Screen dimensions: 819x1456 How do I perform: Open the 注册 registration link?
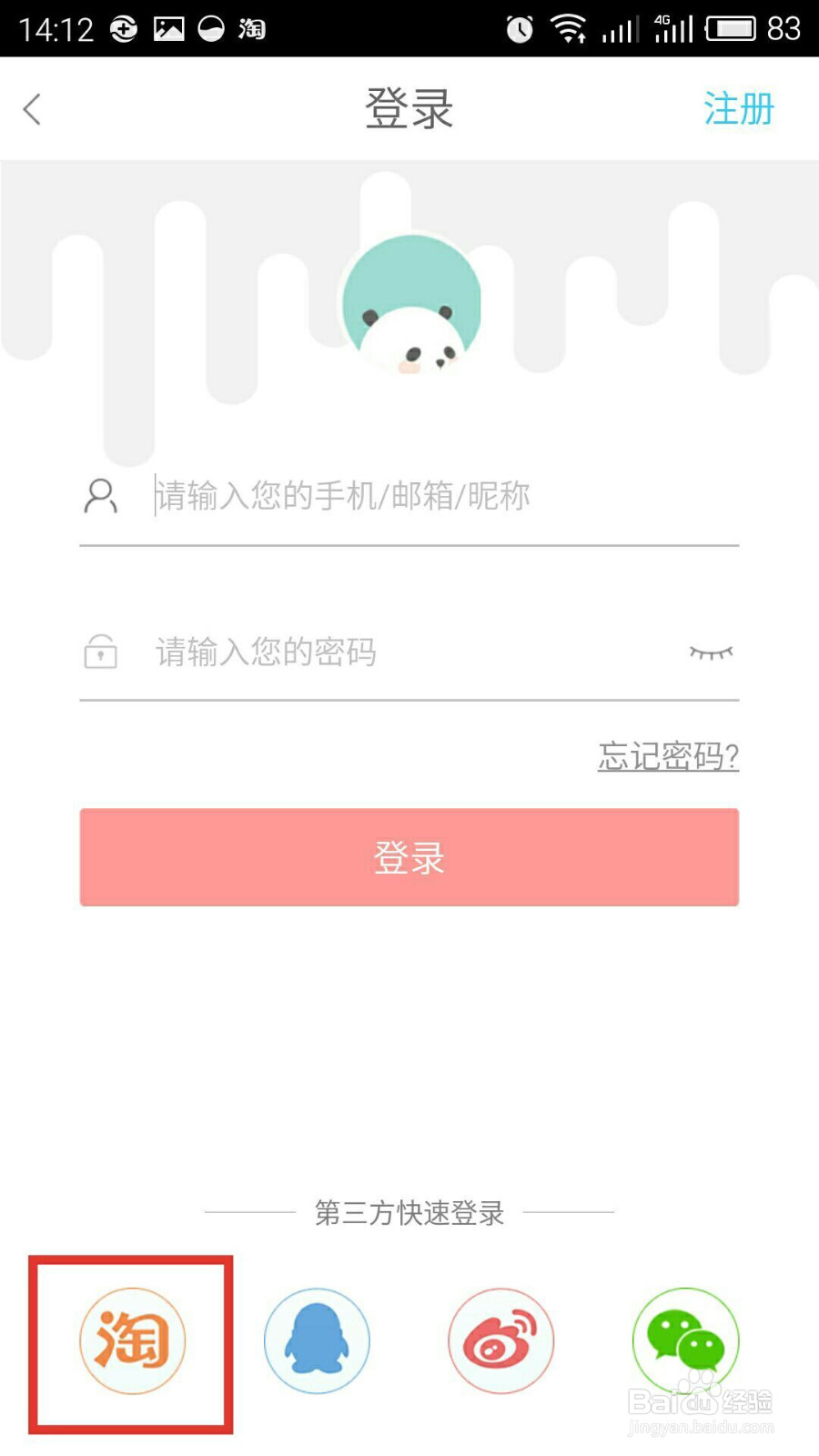[739, 109]
